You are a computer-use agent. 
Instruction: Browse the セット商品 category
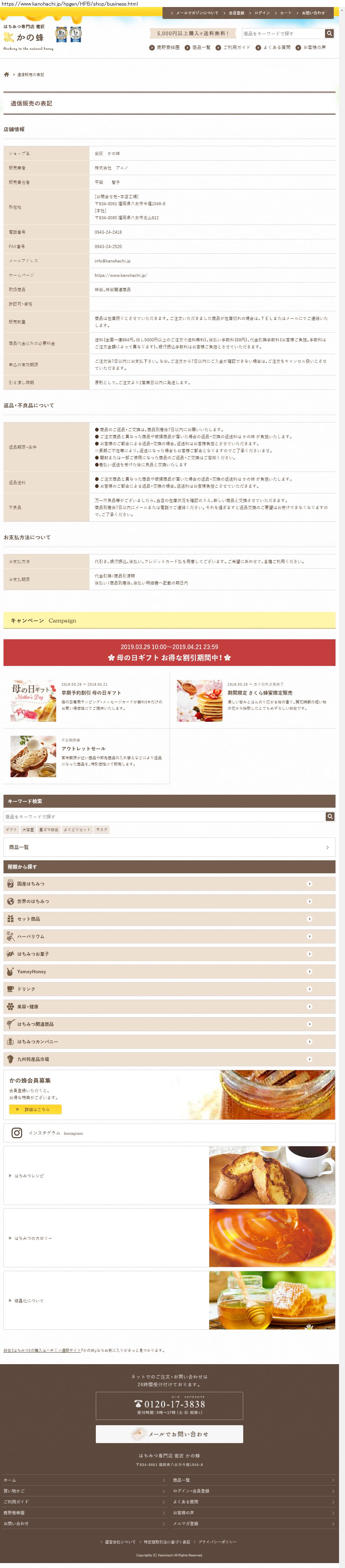(169, 919)
